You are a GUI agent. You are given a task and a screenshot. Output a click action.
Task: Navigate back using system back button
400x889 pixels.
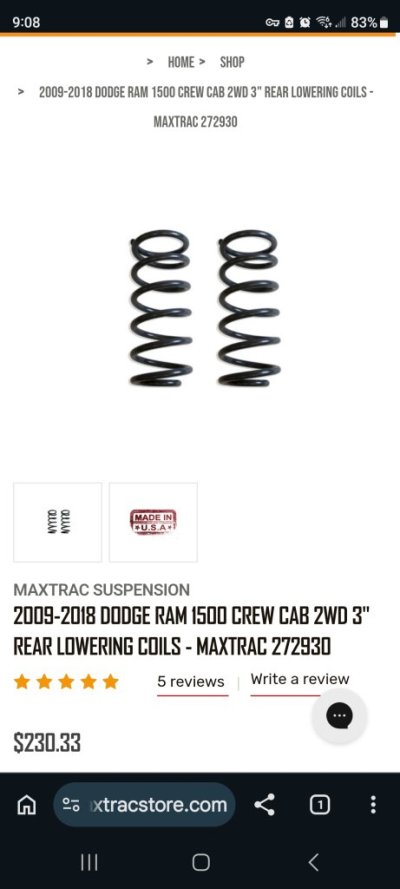pyautogui.click(x=313, y=862)
